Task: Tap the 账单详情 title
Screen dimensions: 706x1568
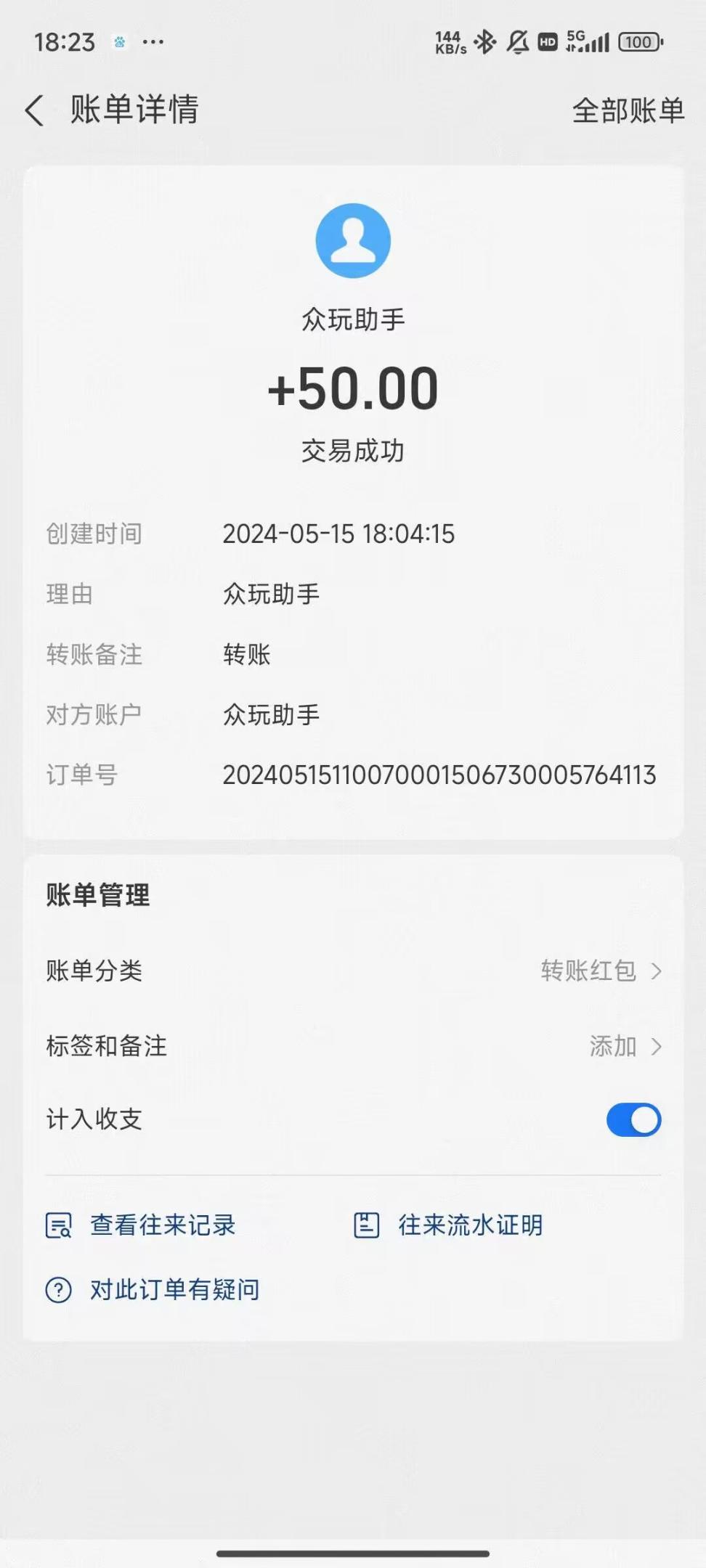Action: click(134, 110)
